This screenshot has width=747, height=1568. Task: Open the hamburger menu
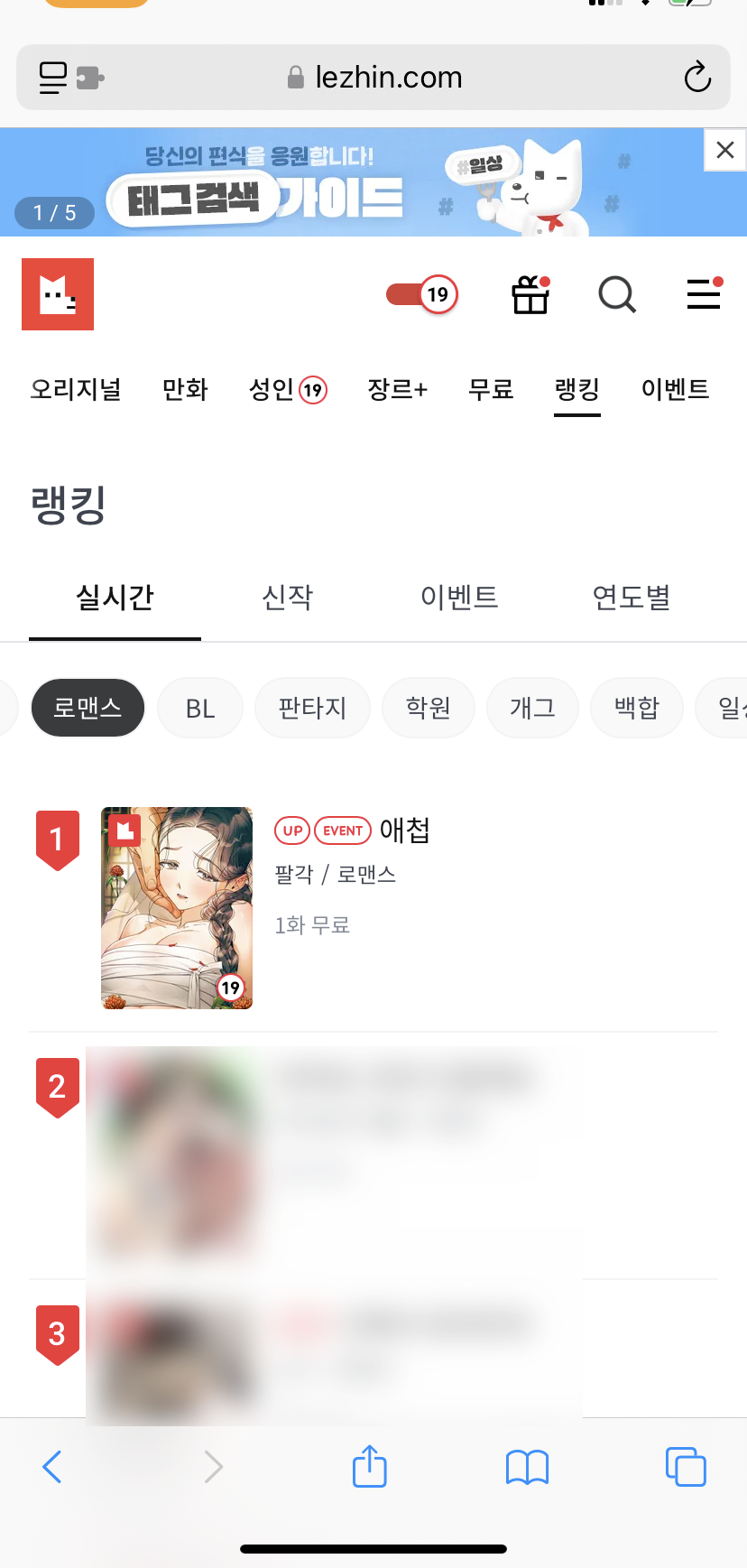point(704,294)
